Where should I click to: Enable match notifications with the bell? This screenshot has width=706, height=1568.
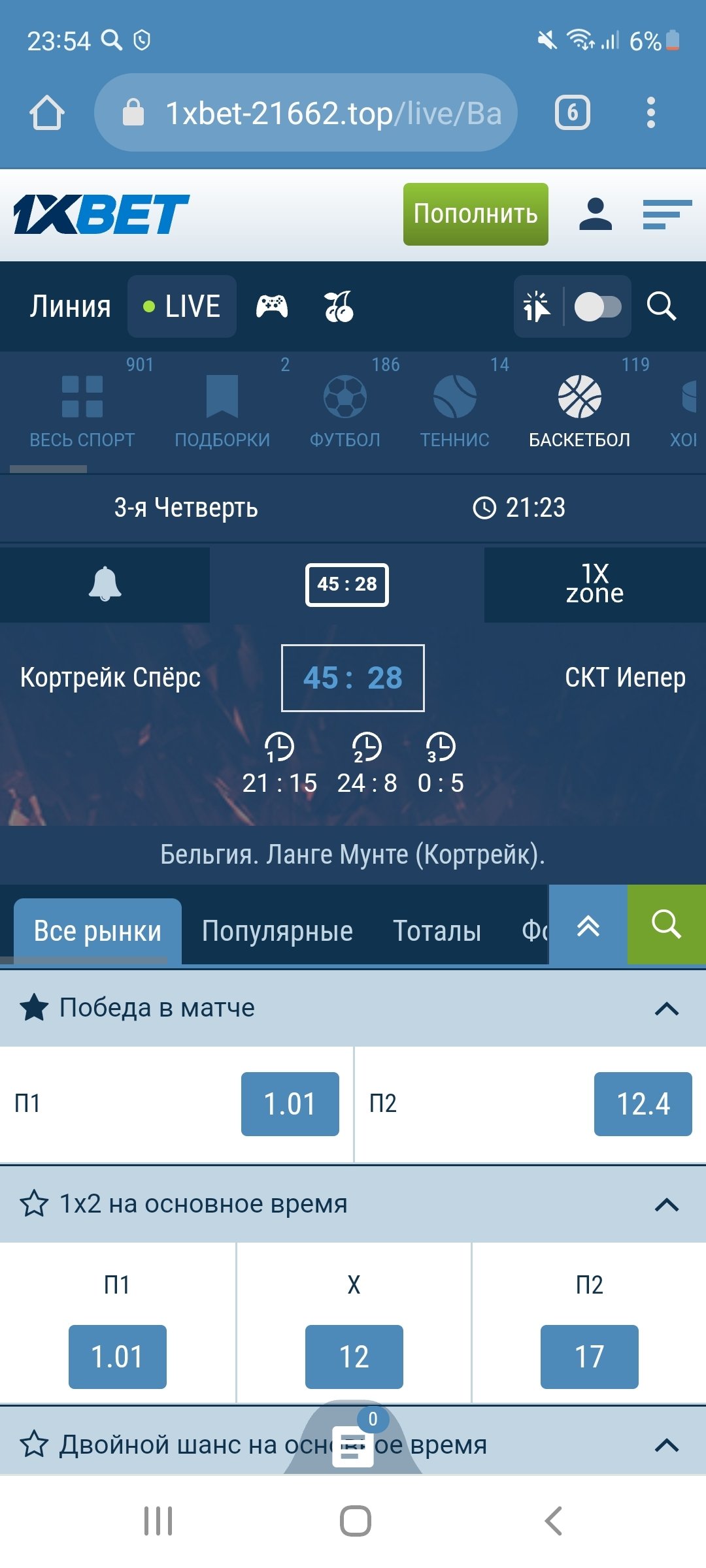(x=105, y=584)
